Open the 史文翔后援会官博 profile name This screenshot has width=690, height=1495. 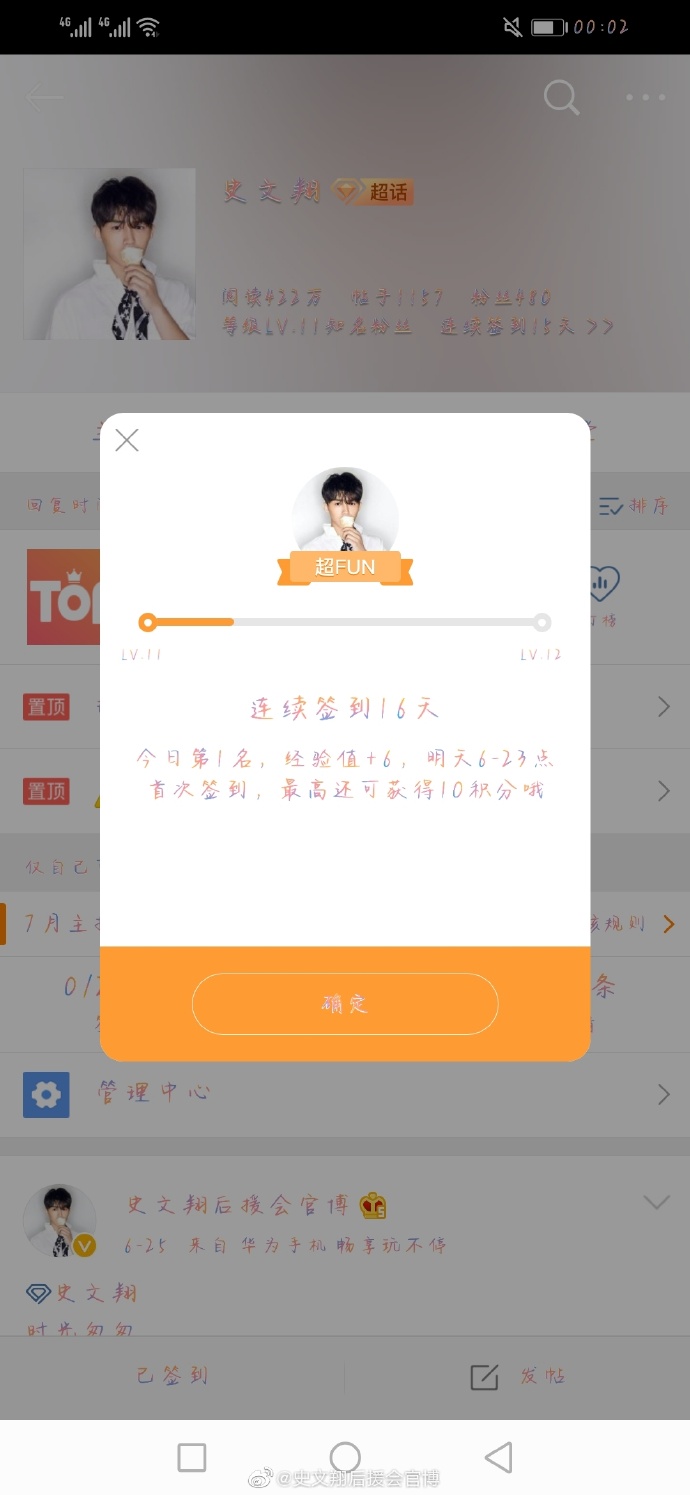[x=237, y=1205]
